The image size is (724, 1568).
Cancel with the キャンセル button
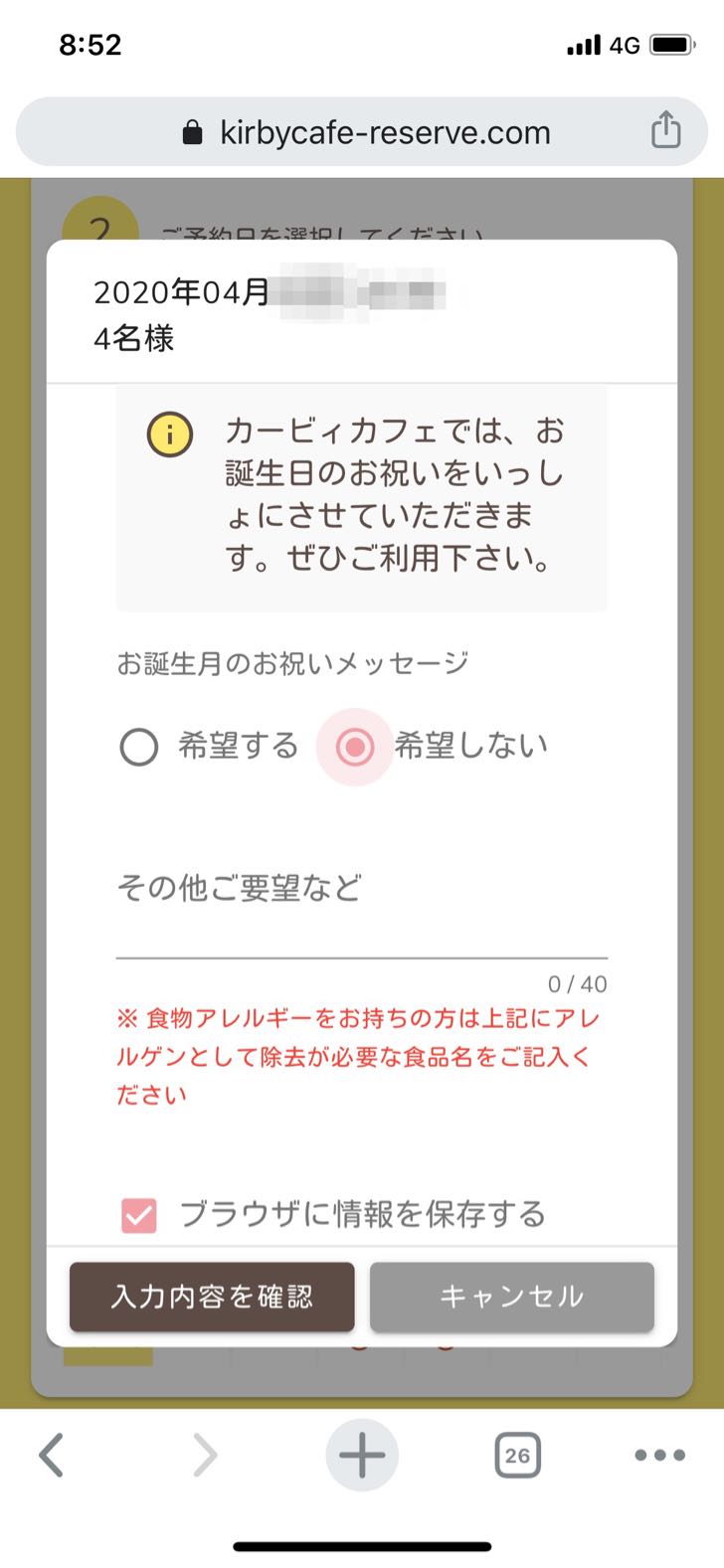pos(511,1297)
